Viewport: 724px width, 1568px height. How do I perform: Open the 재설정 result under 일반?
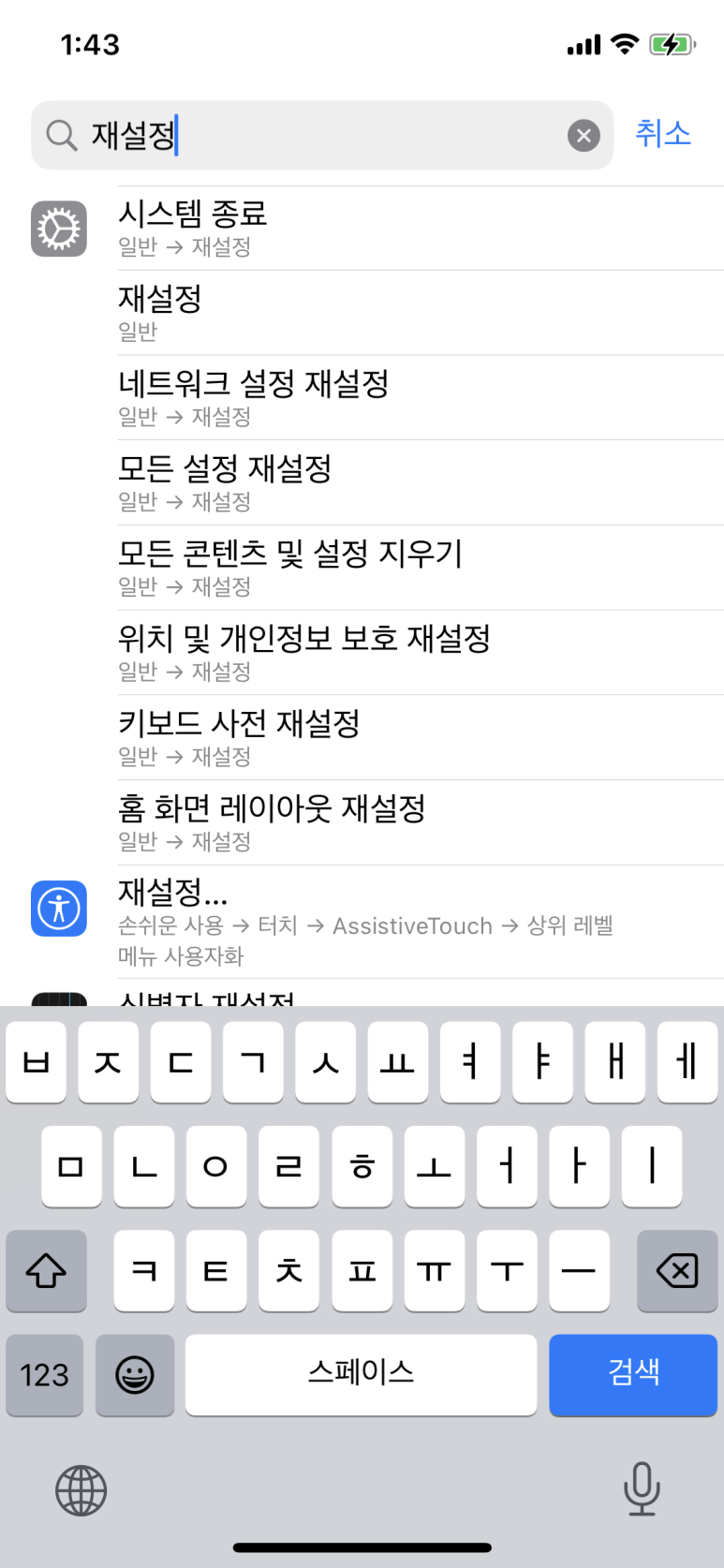tap(421, 313)
